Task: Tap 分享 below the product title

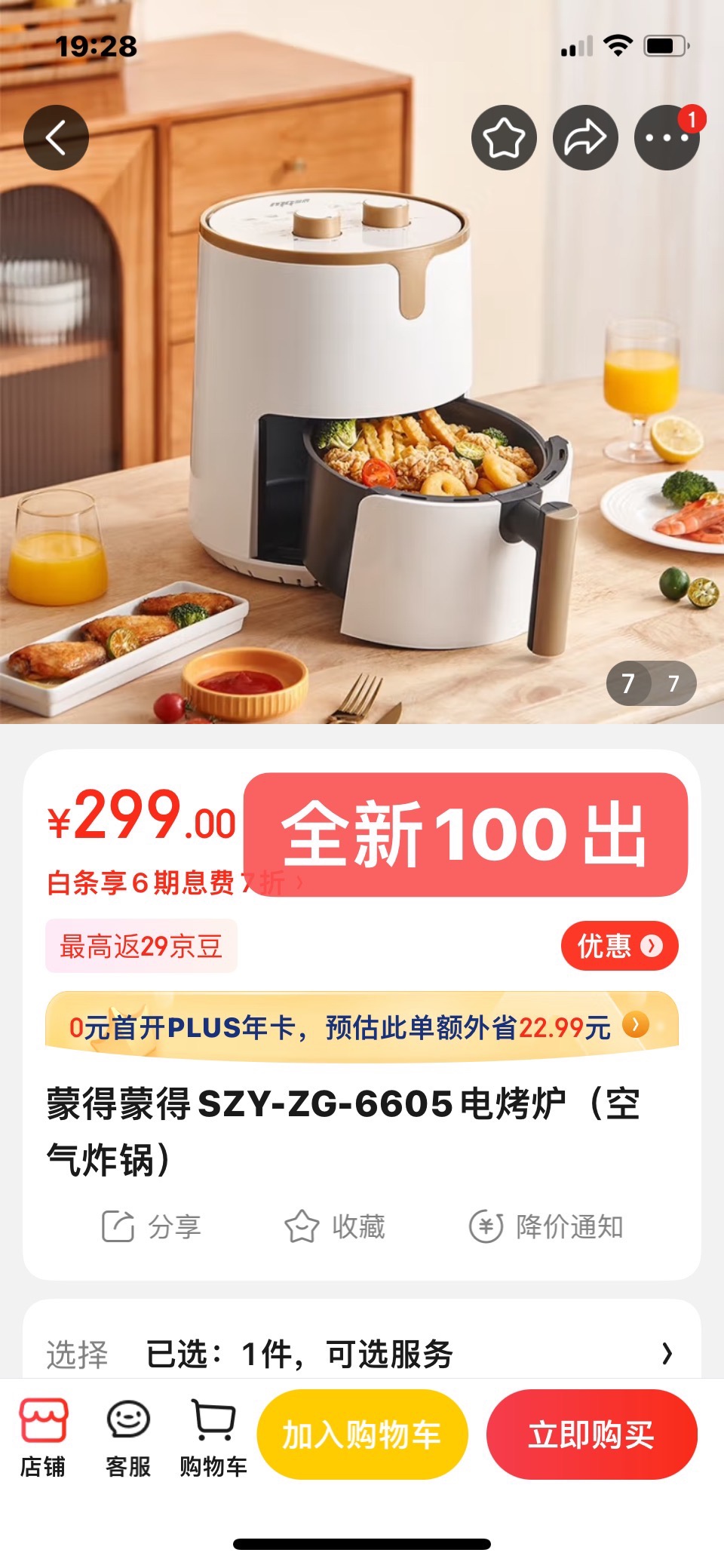Action: (x=152, y=1226)
